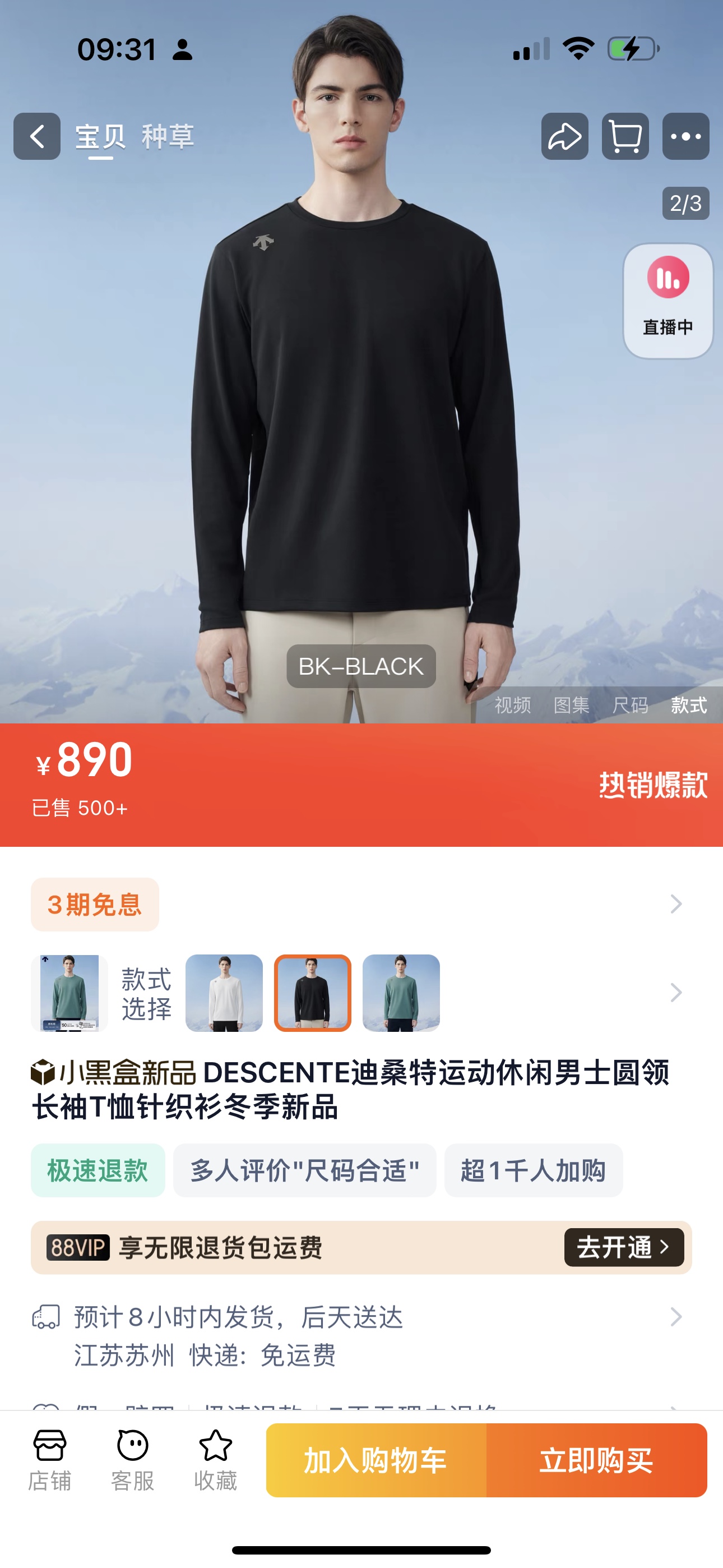This screenshot has width=723, height=1568.
Task: Tap 立即购买 to buy now
Action: pos(596,1460)
